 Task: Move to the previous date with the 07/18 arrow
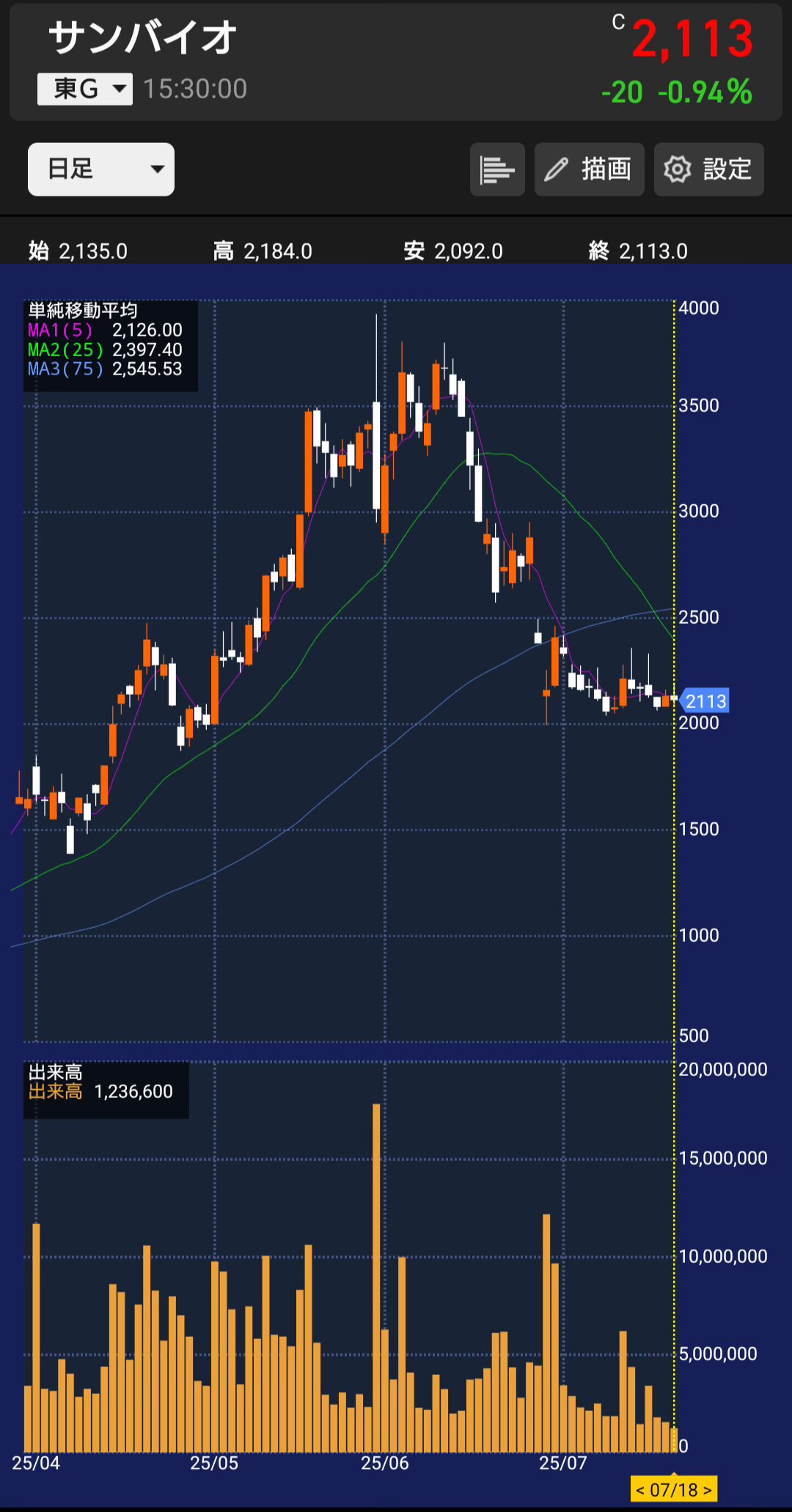click(640, 1490)
